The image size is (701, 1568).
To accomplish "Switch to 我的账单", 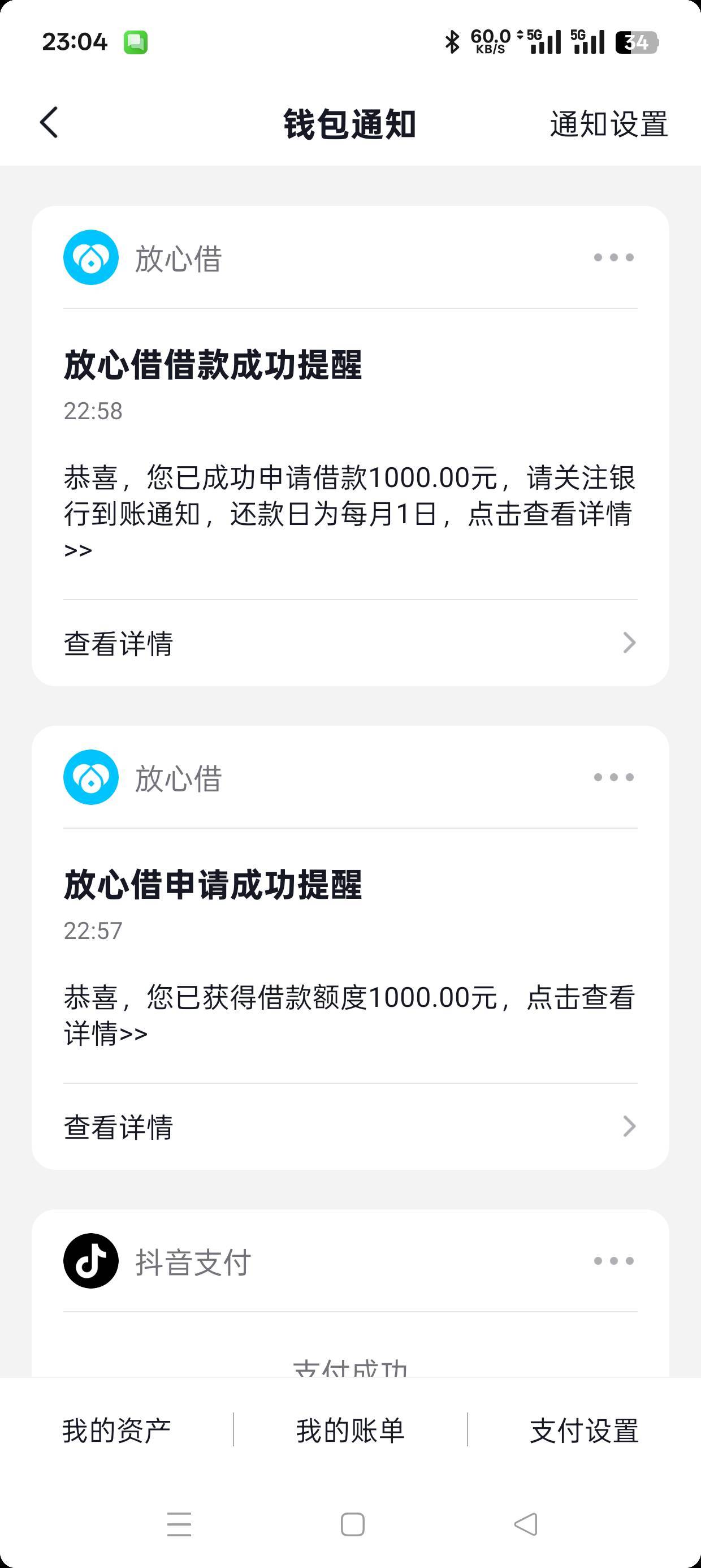I will [x=350, y=1430].
